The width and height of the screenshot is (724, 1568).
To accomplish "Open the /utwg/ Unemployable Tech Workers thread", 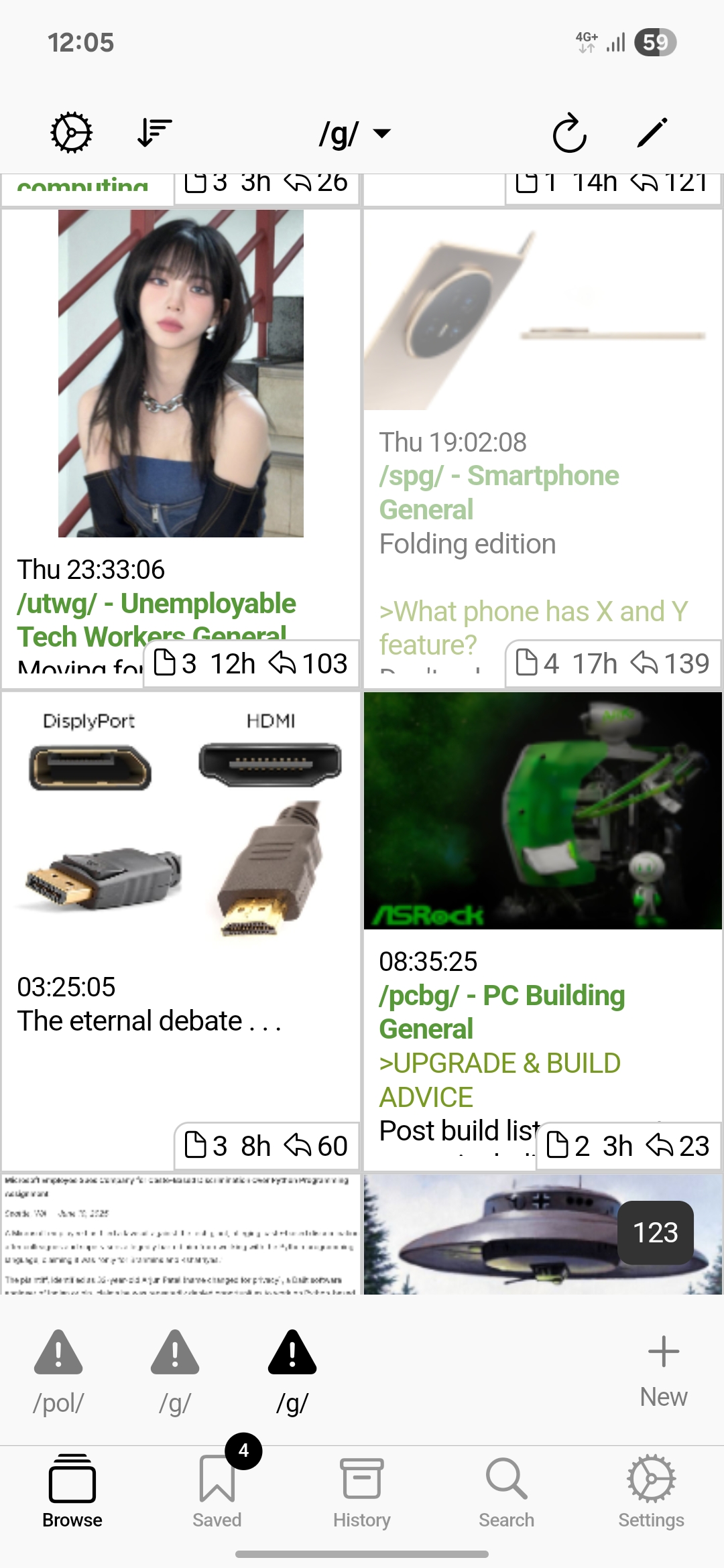I will pyautogui.click(x=181, y=449).
